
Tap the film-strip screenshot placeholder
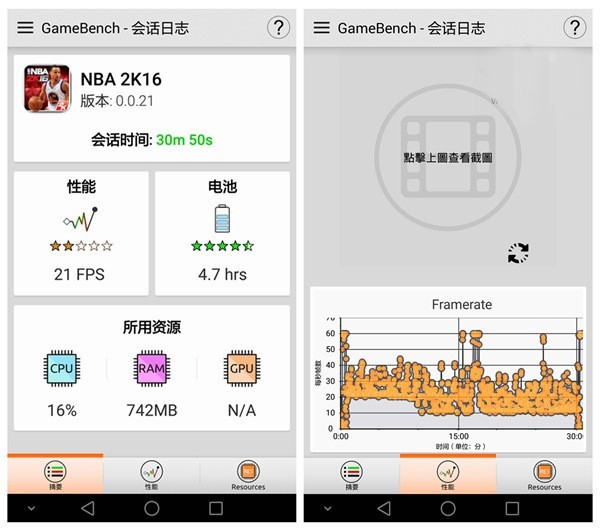[x=448, y=157]
